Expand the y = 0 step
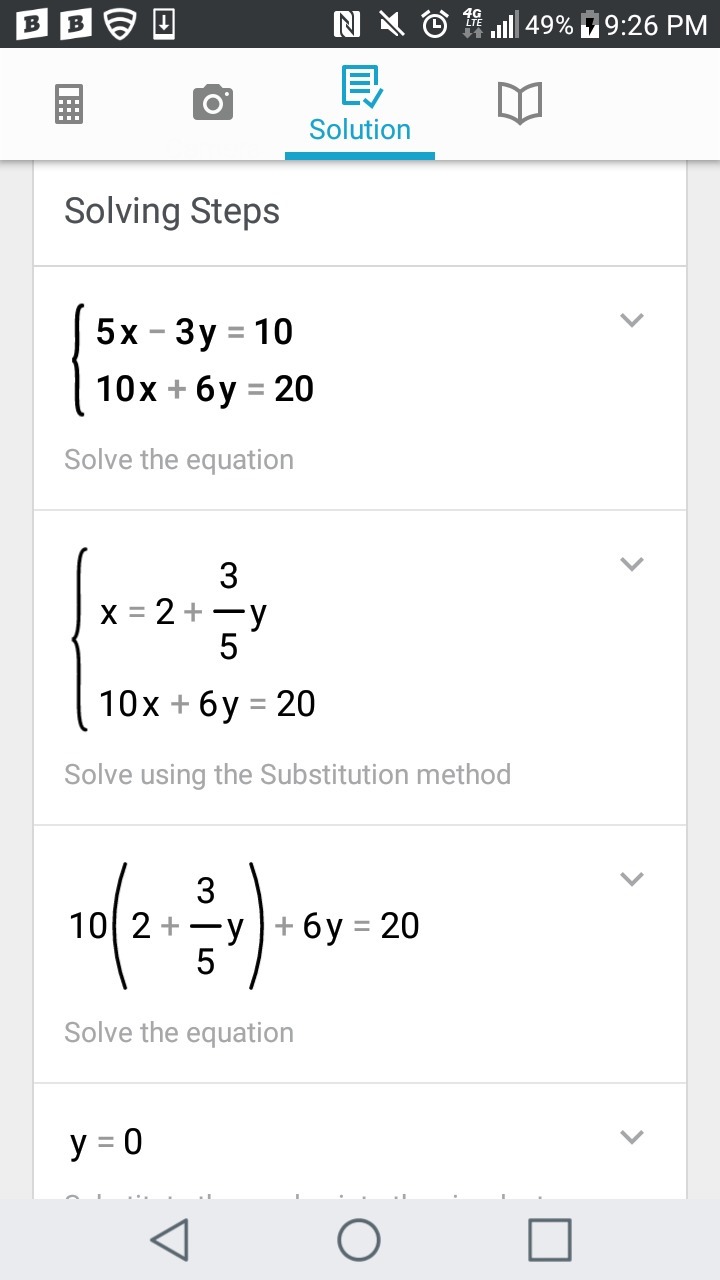The height and width of the screenshot is (1280, 720). [x=631, y=1137]
